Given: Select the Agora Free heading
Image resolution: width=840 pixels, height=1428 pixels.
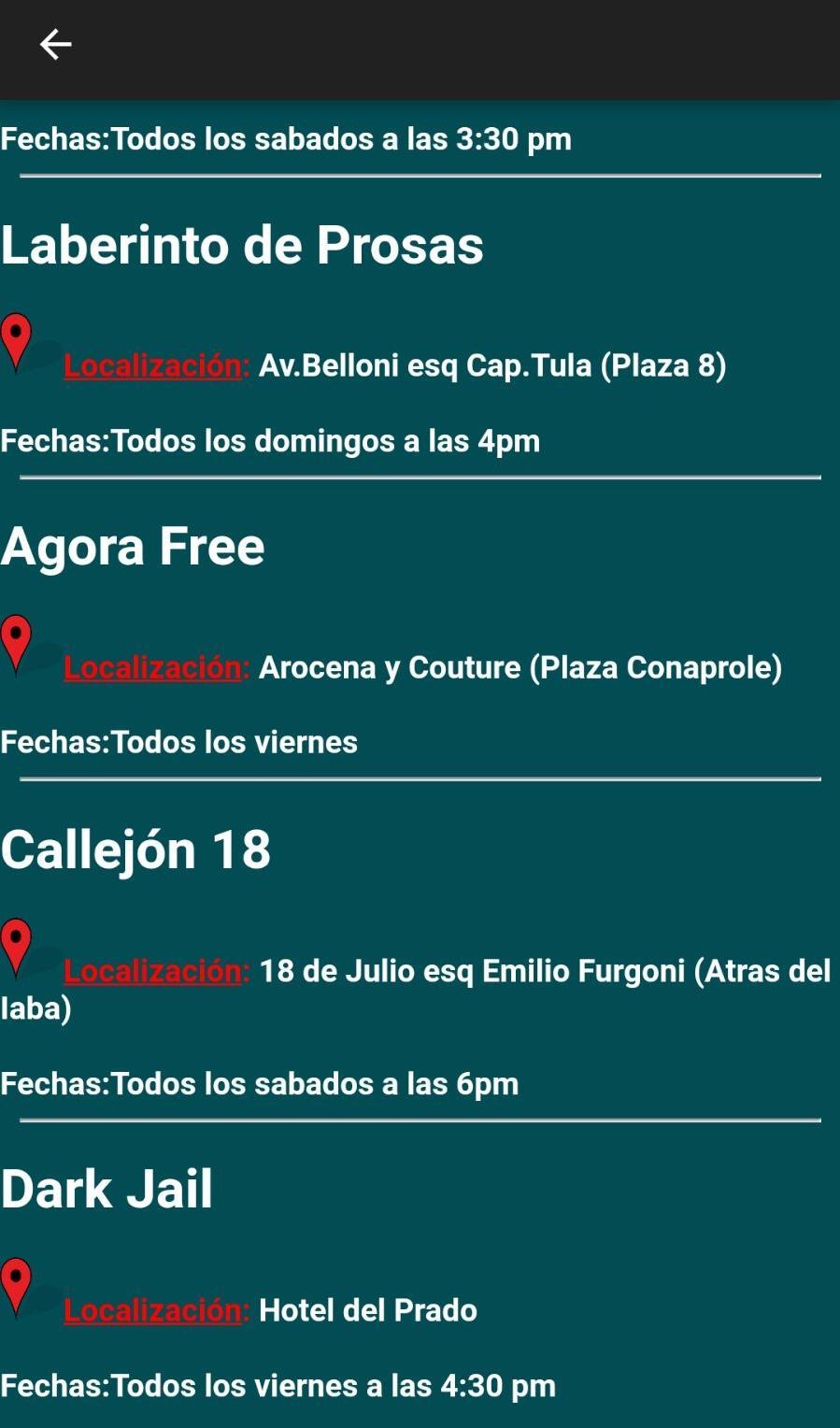Looking at the screenshot, I should (132, 546).
